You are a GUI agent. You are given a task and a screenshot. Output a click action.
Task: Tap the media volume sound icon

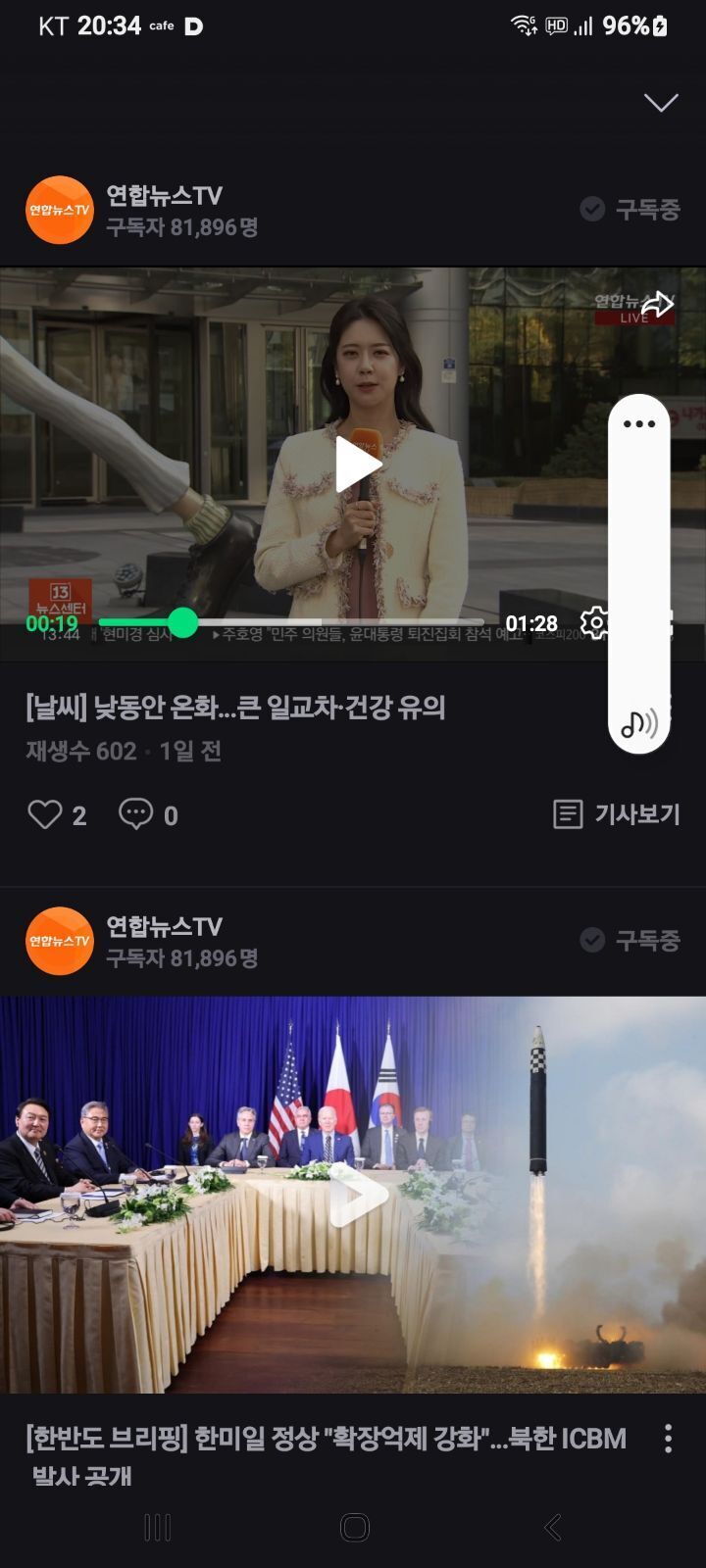[639, 724]
